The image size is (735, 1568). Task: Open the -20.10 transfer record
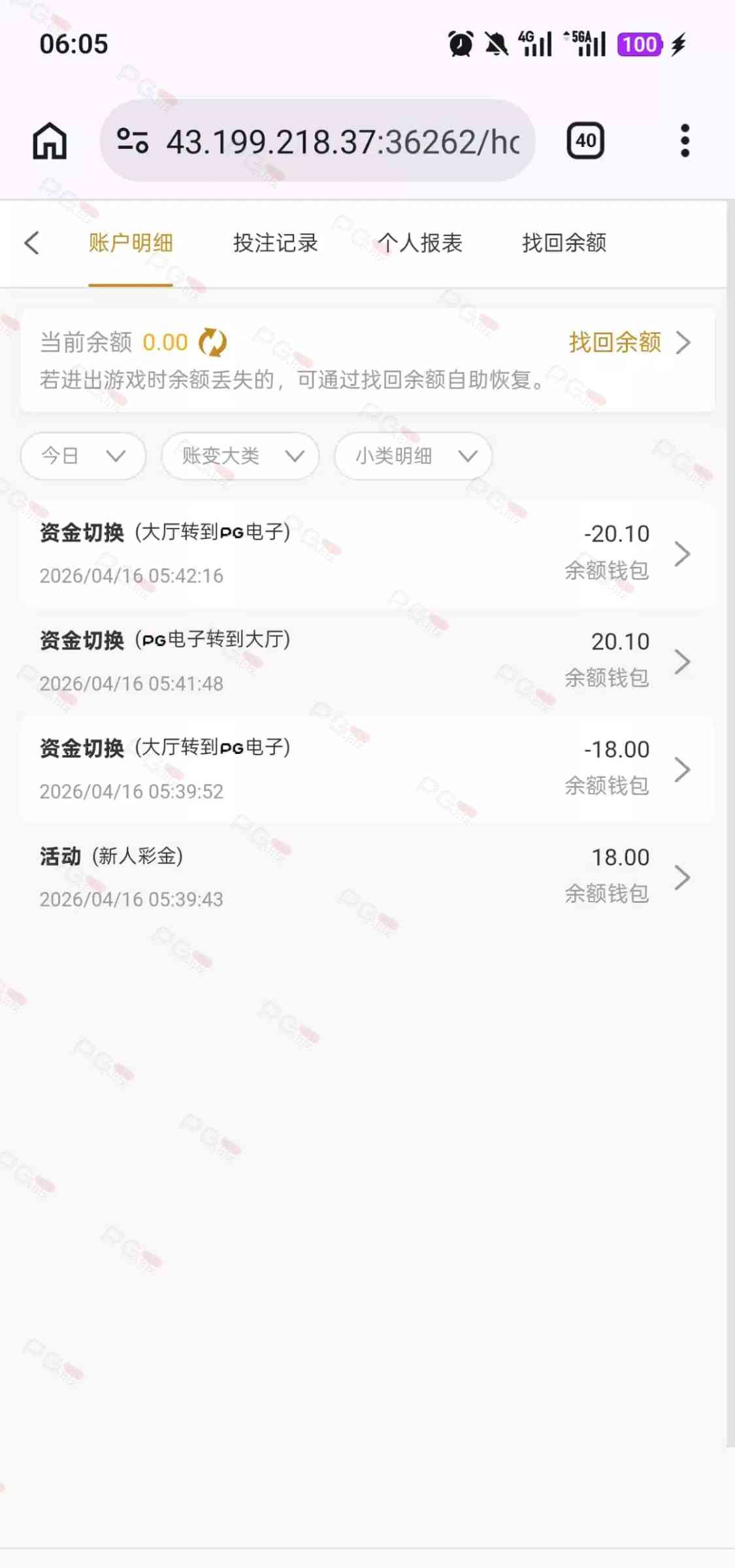coord(366,554)
